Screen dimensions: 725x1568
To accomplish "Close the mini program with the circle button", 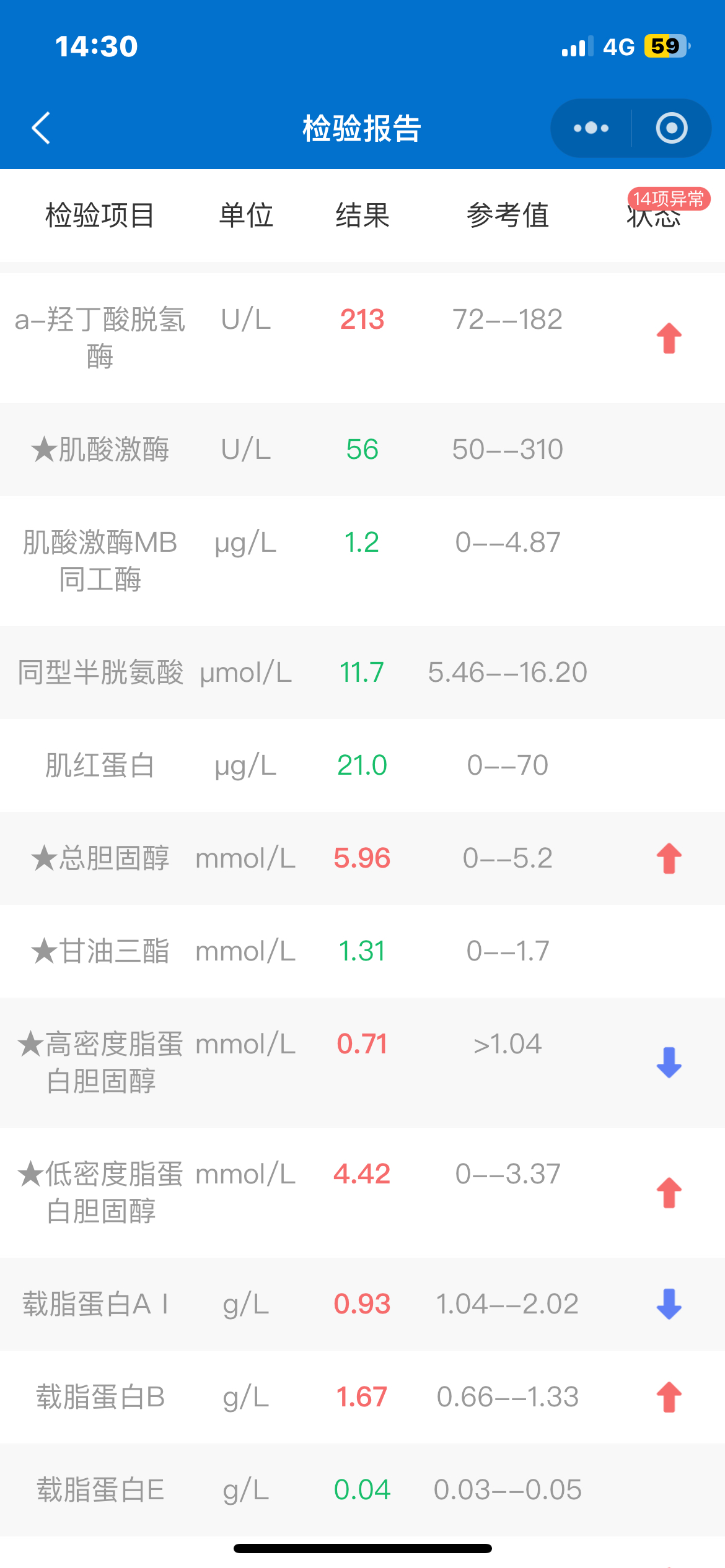I will pos(672,128).
